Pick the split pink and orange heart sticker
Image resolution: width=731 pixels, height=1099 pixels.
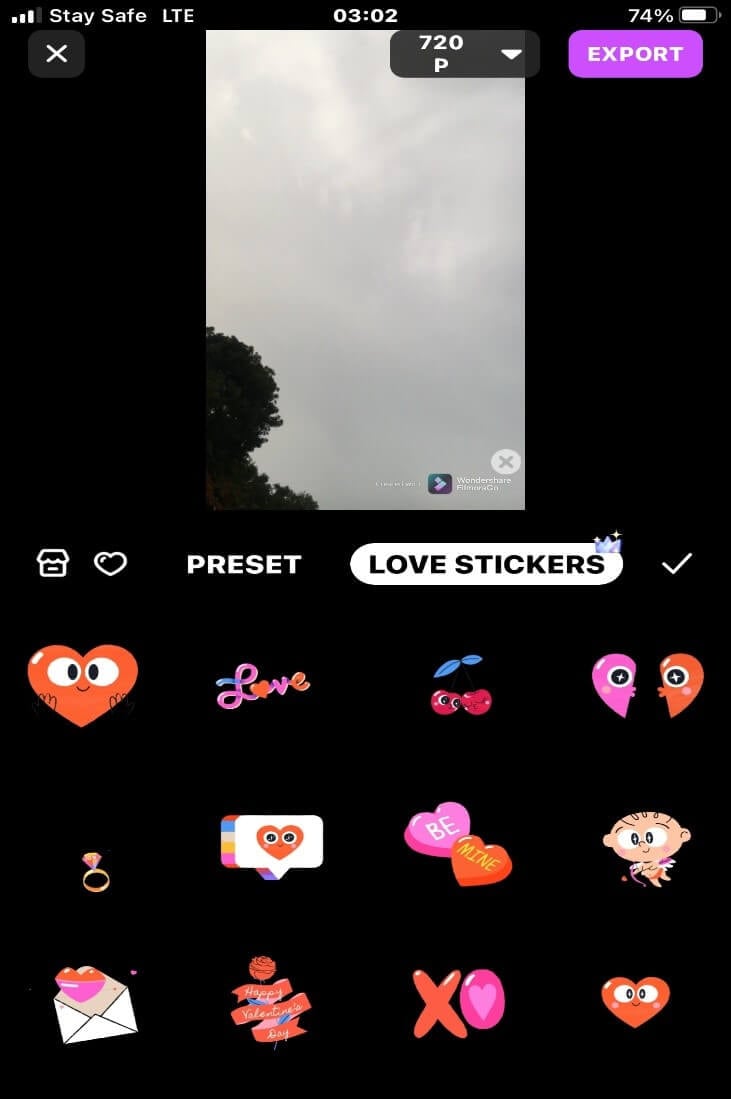(x=647, y=685)
